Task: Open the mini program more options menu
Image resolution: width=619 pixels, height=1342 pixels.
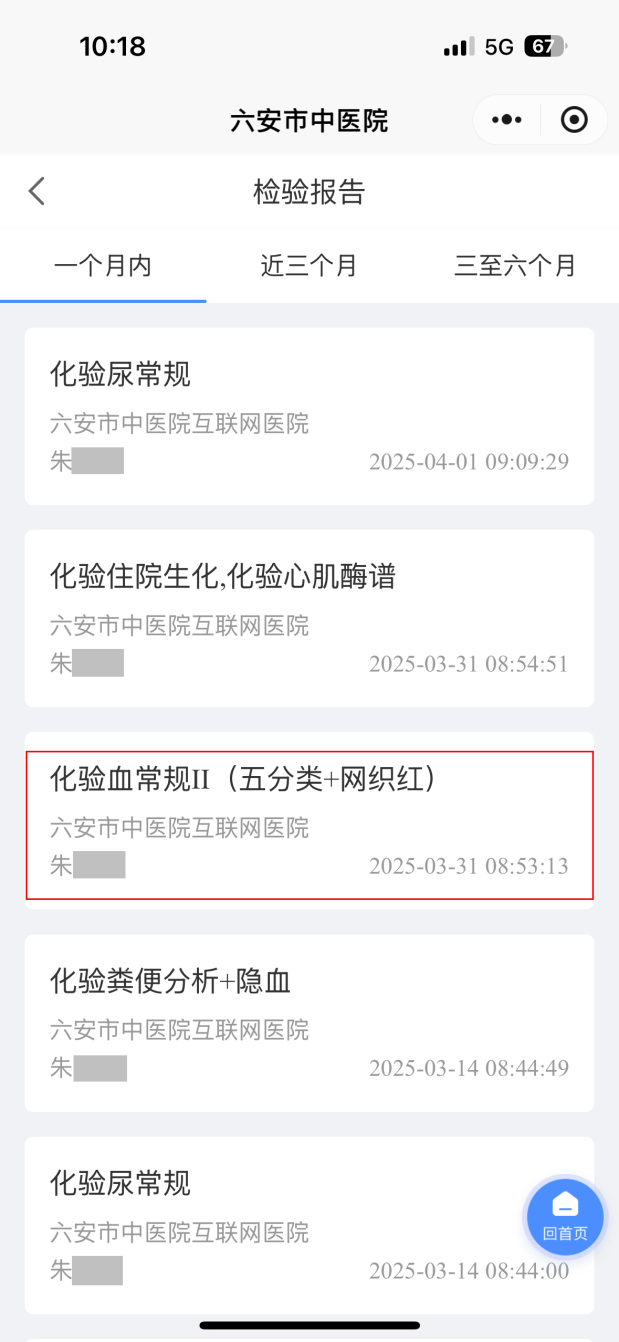Action: pos(507,121)
